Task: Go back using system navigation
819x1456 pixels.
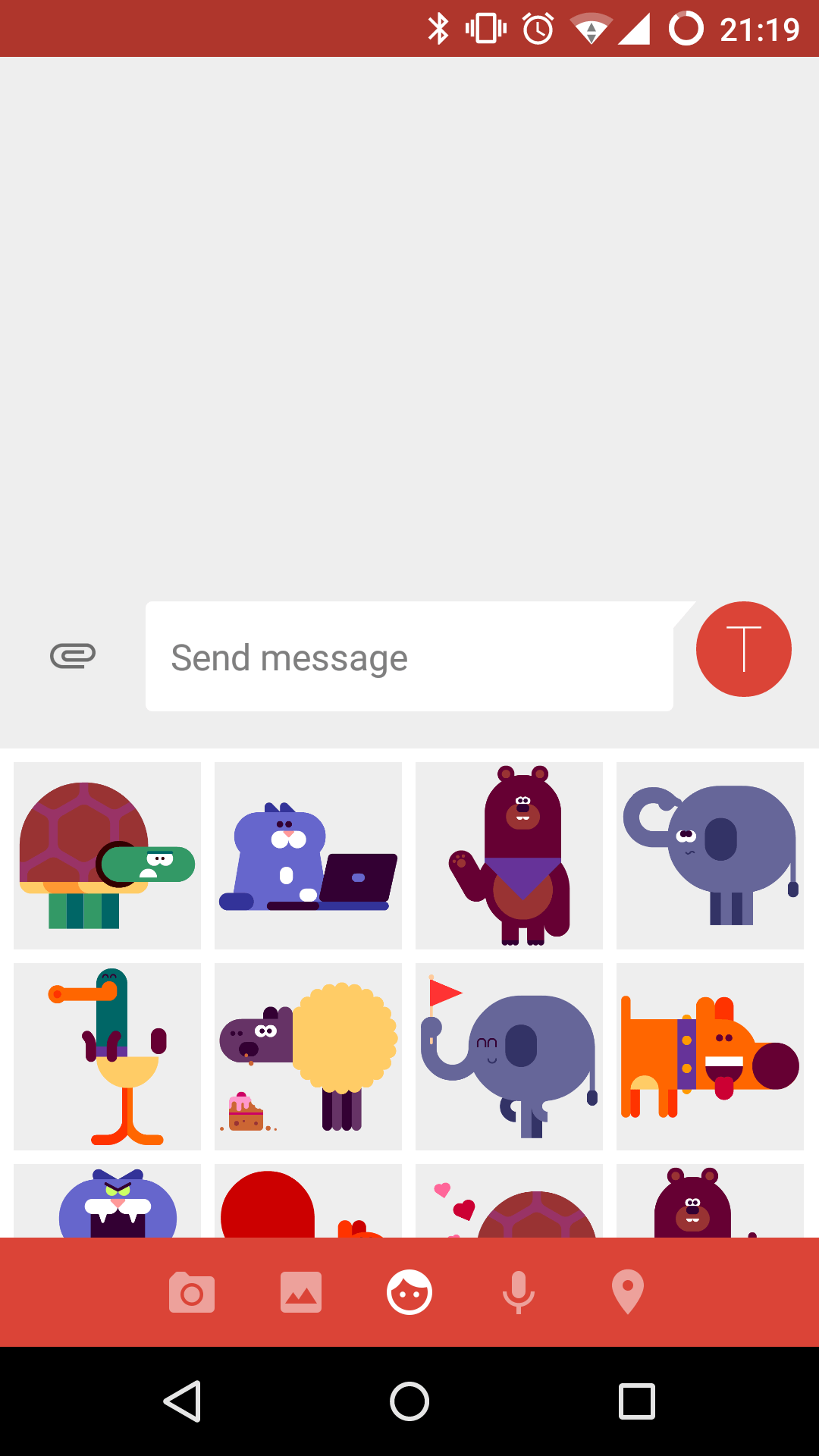Action: coord(182,1401)
